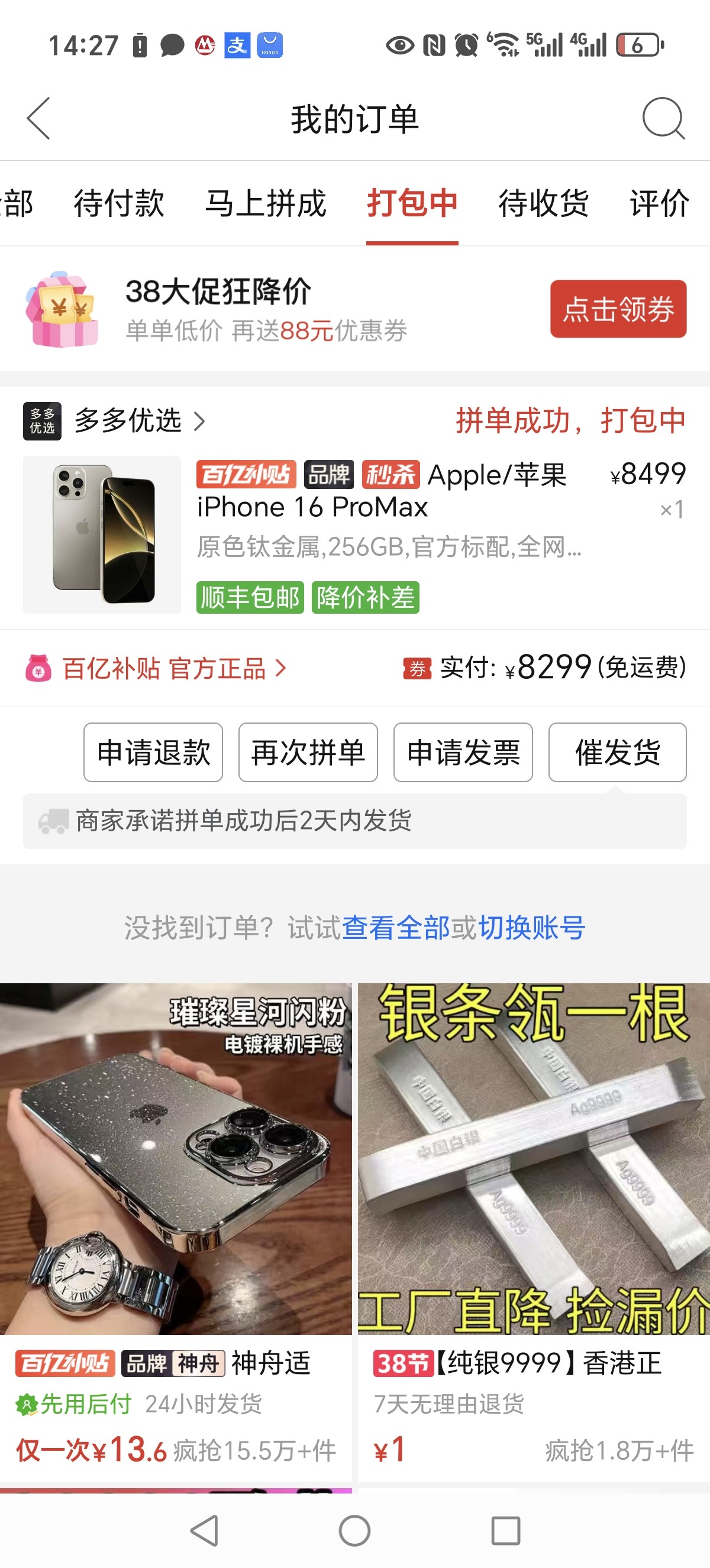Tap the system home button
This screenshot has width=710, height=1568.
pos(354,1531)
